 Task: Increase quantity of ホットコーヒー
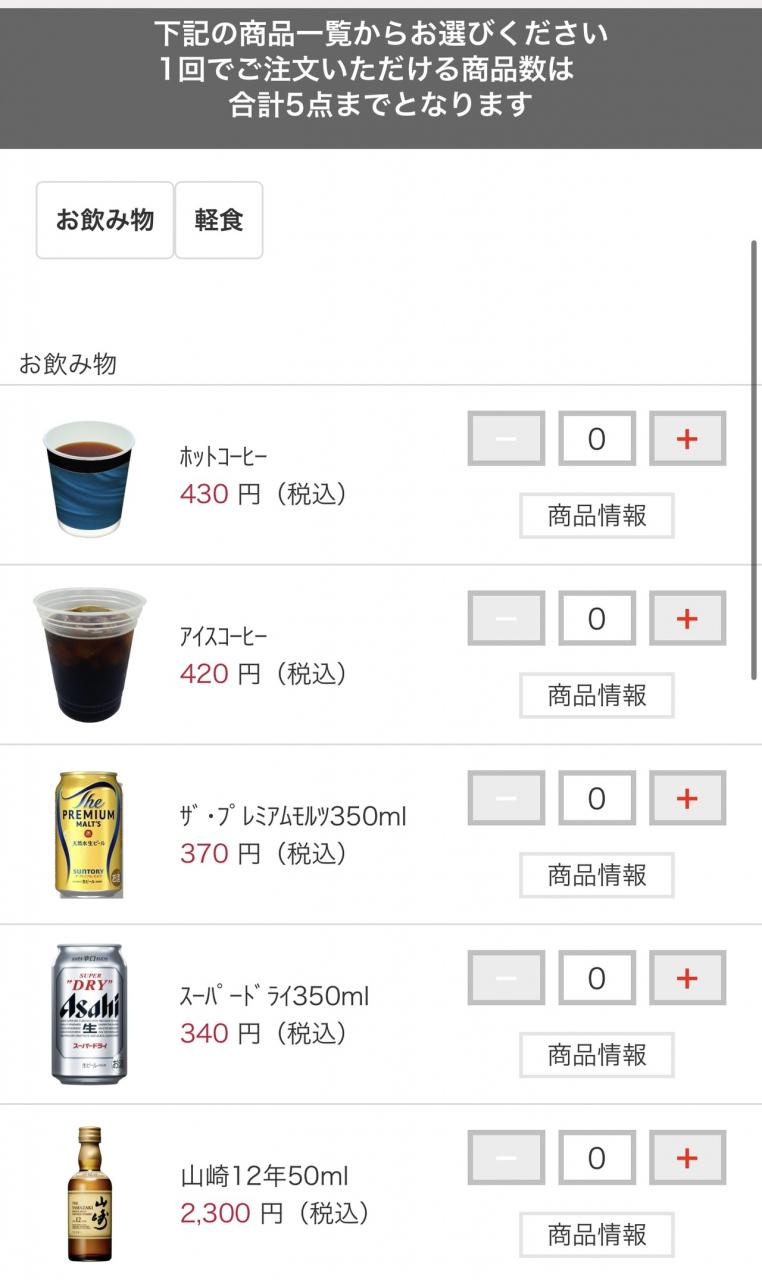pyautogui.click(x=687, y=439)
